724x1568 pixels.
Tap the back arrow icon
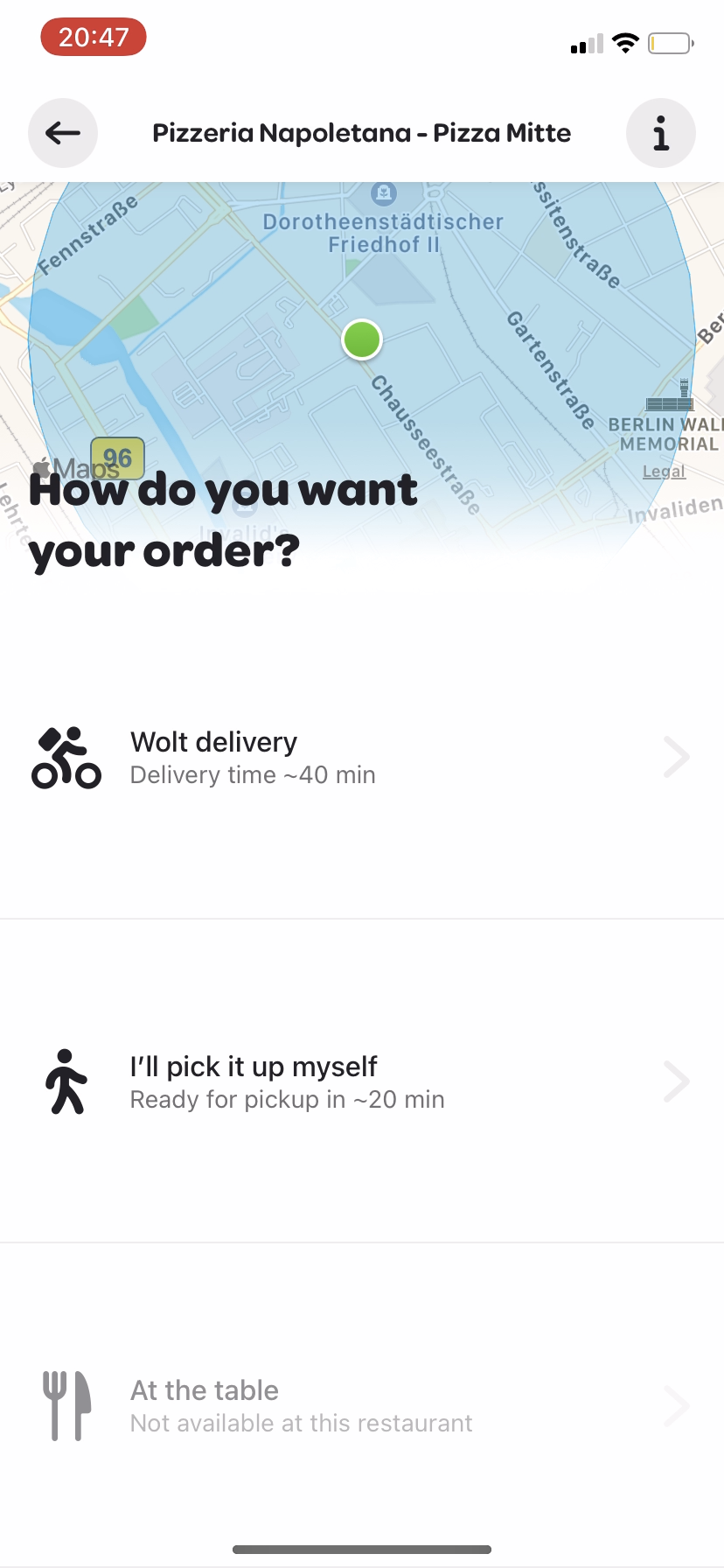click(62, 133)
